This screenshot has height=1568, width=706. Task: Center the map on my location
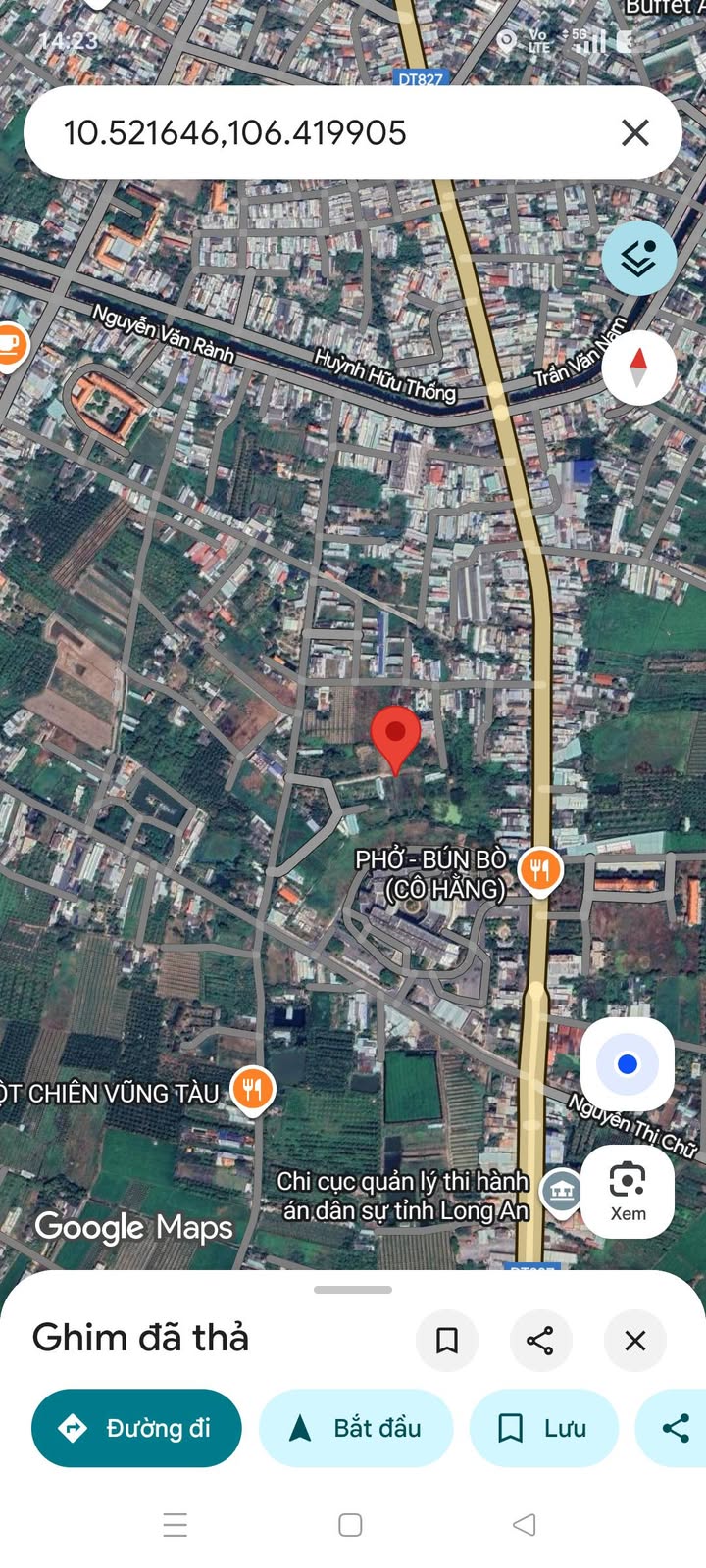coord(628,1064)
